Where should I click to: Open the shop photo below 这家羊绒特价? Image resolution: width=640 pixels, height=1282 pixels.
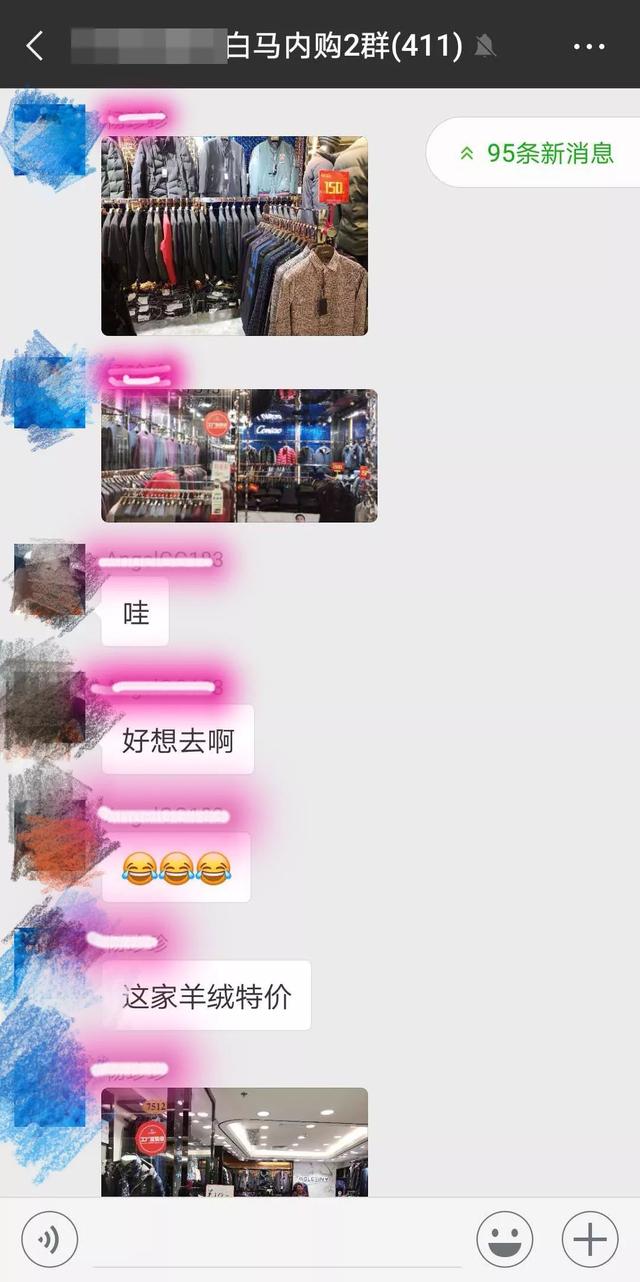point(234,1141)
